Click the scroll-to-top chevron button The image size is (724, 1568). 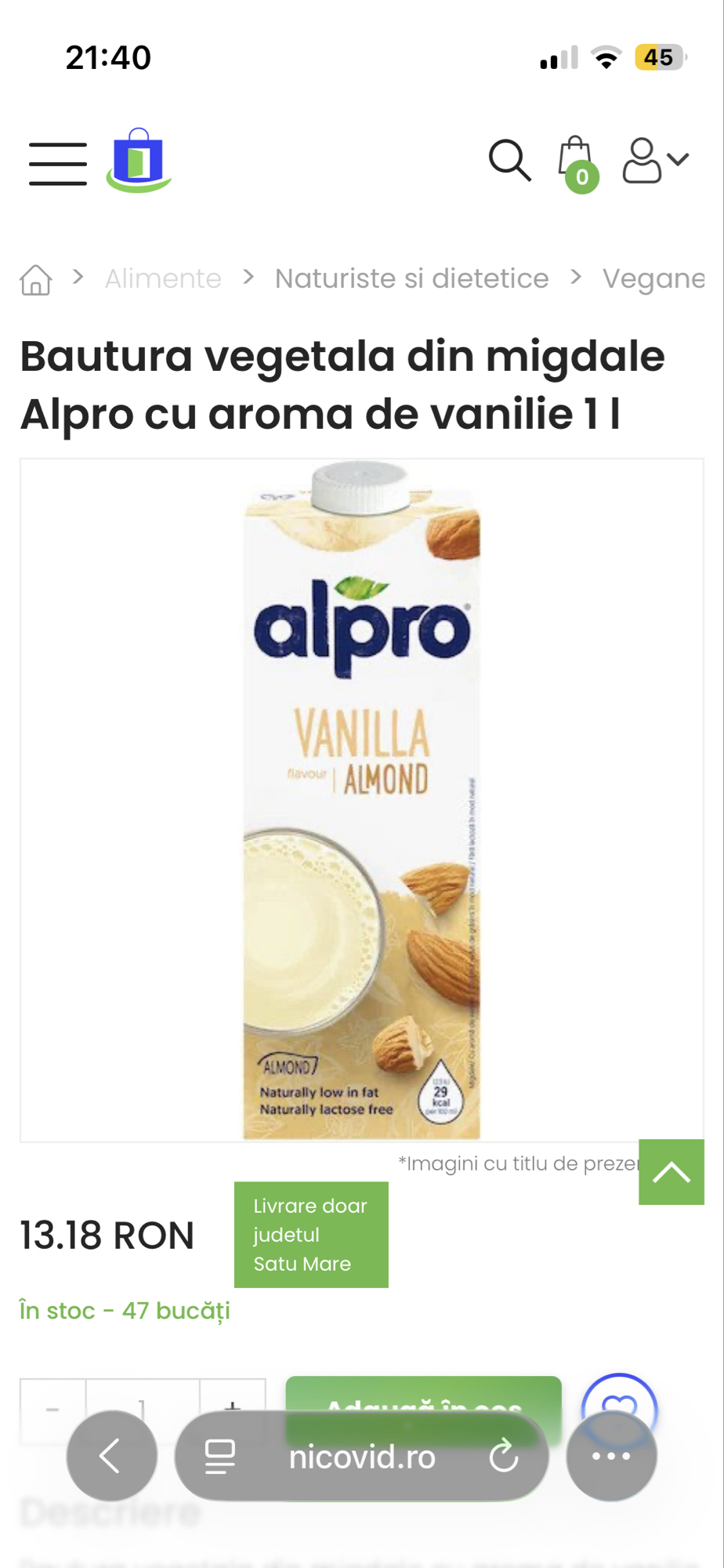[x=671, y=1171]
